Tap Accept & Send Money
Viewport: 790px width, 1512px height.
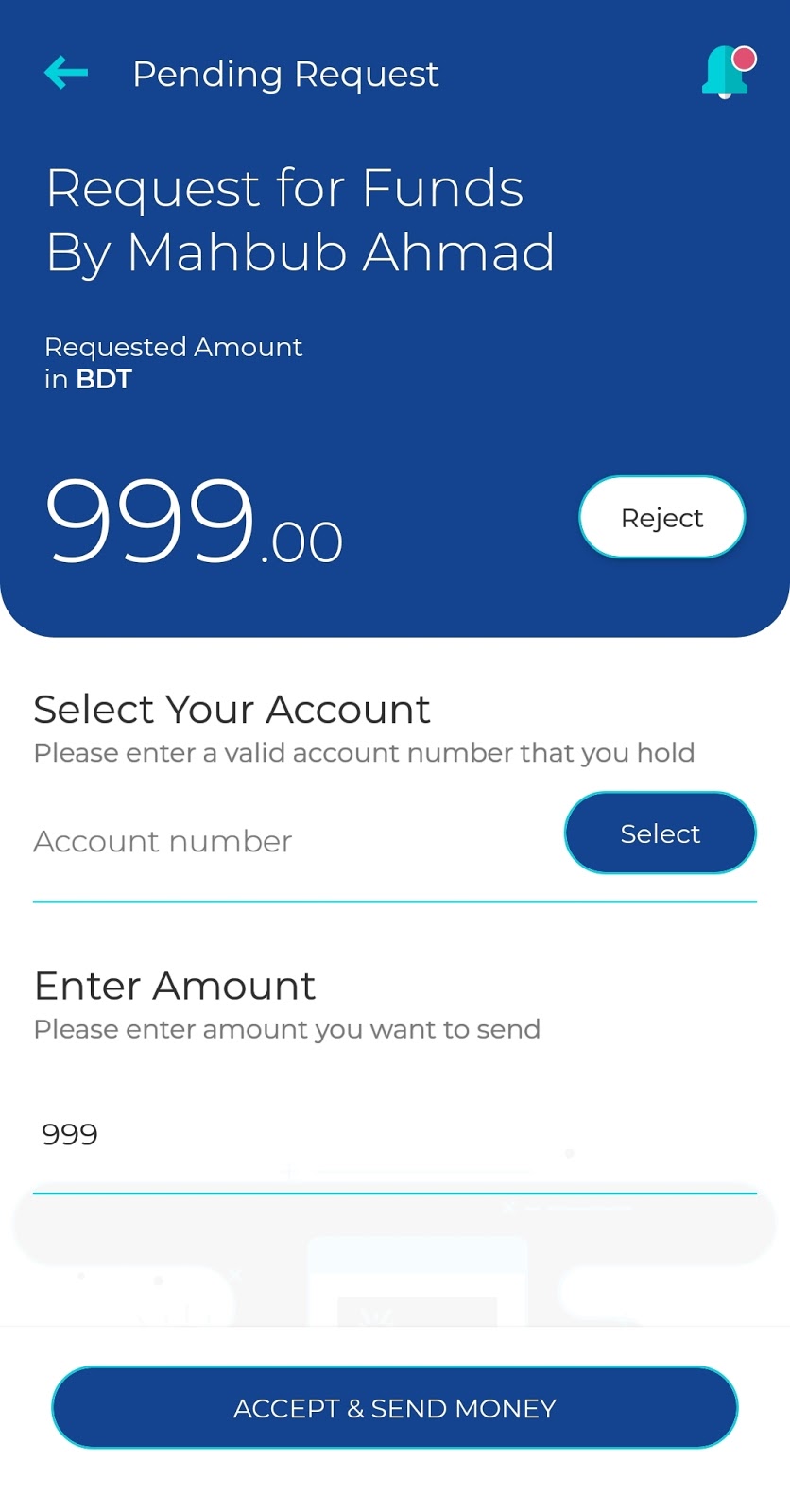pos(395,1408)
